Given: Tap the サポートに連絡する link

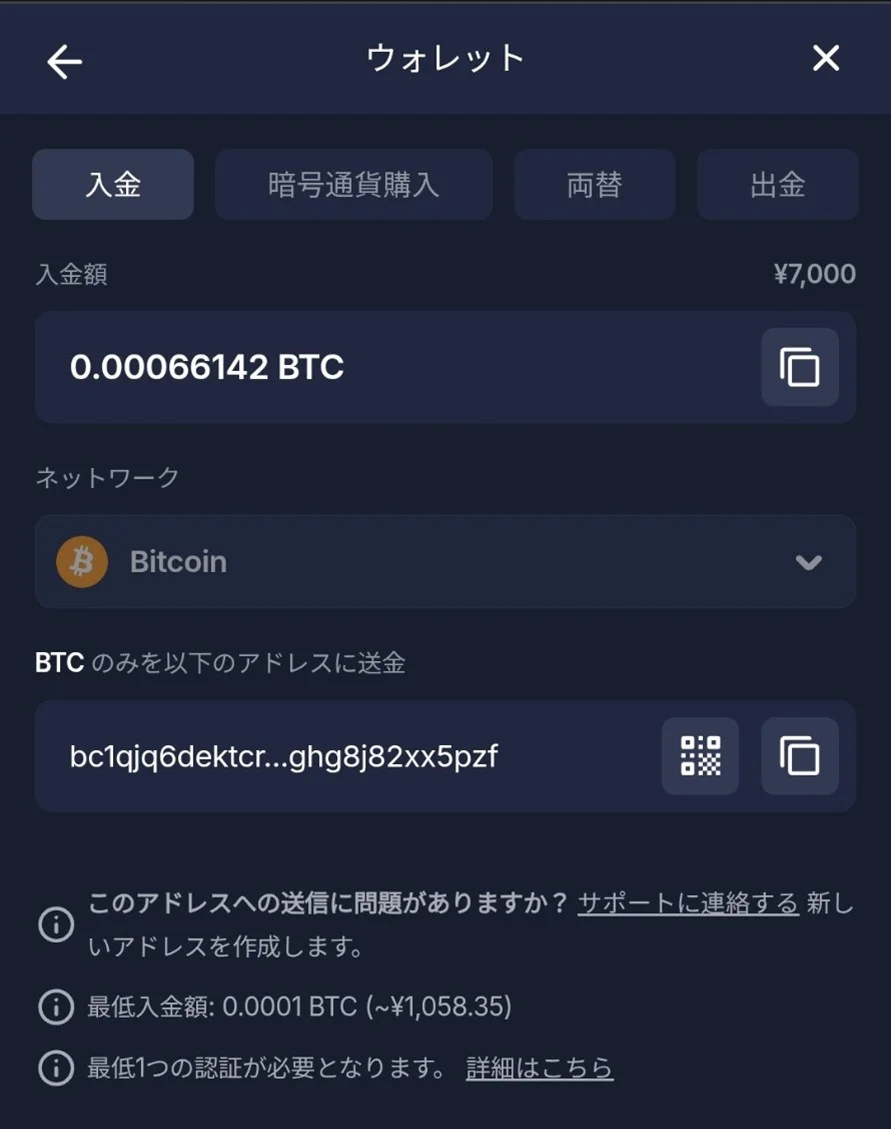Looking at the screenshot, I should (688, 903).
